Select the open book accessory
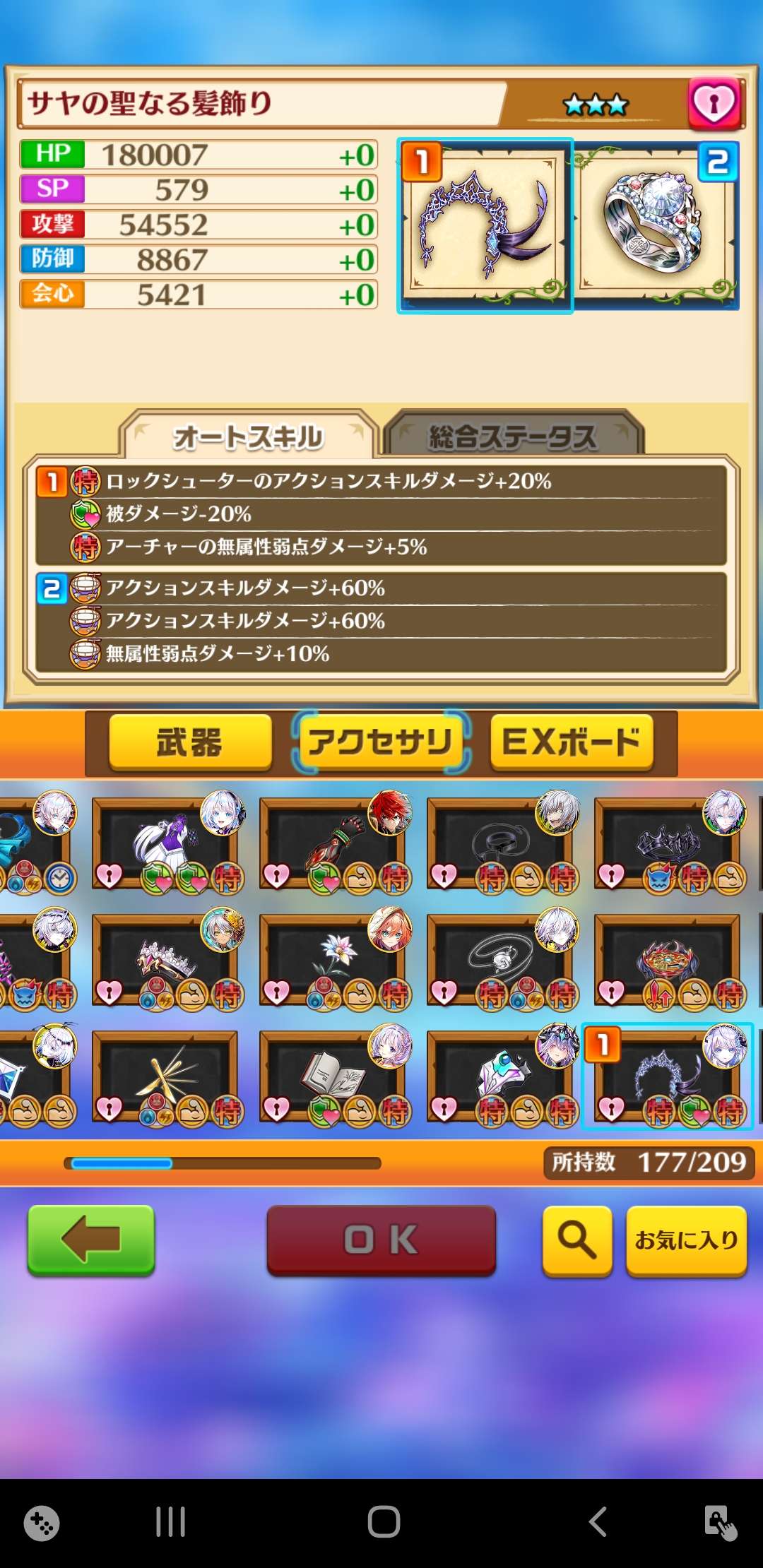 pos(332,1076)
